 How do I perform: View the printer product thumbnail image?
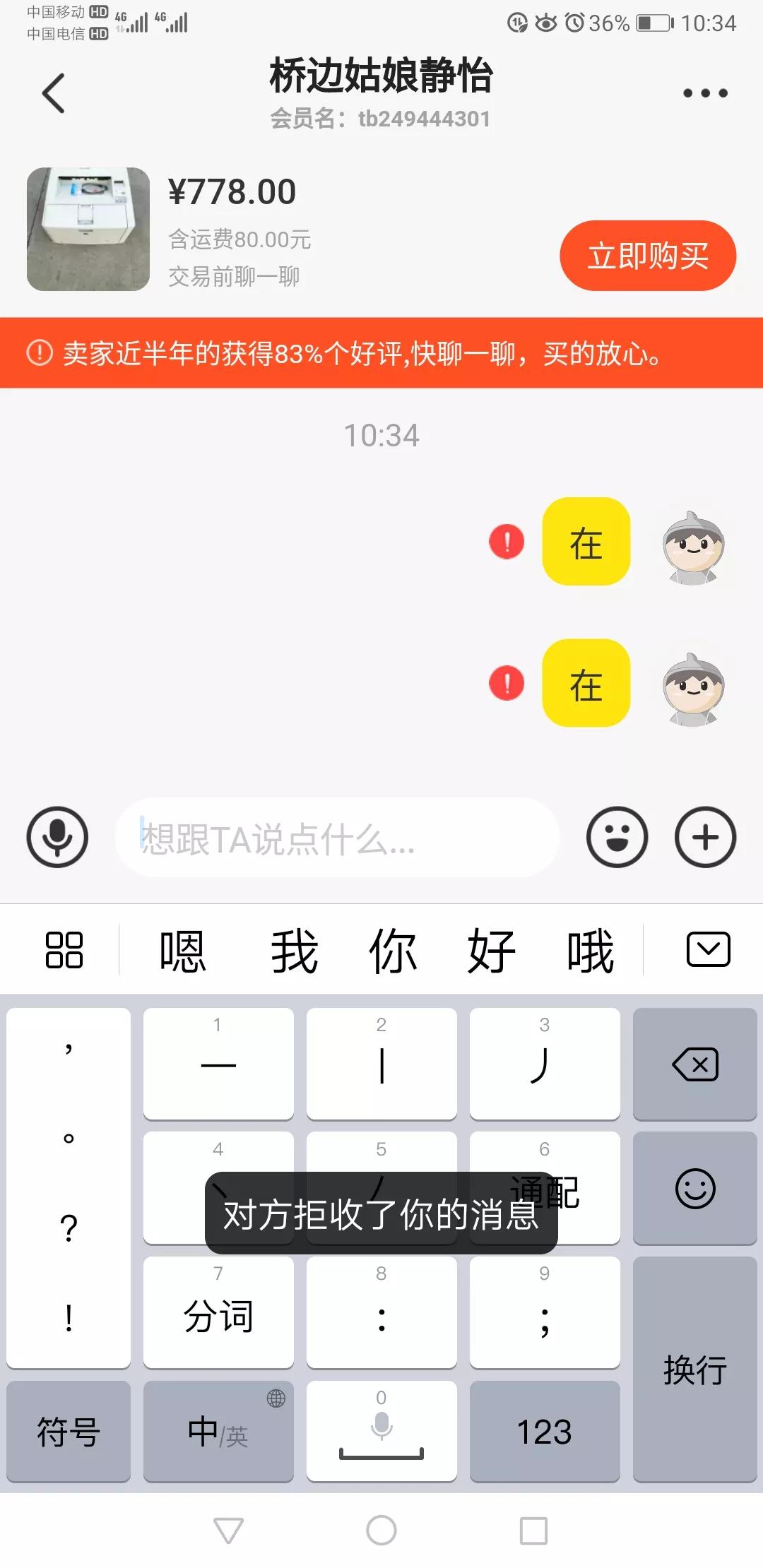pyautogui.click(x=87, y=227)
